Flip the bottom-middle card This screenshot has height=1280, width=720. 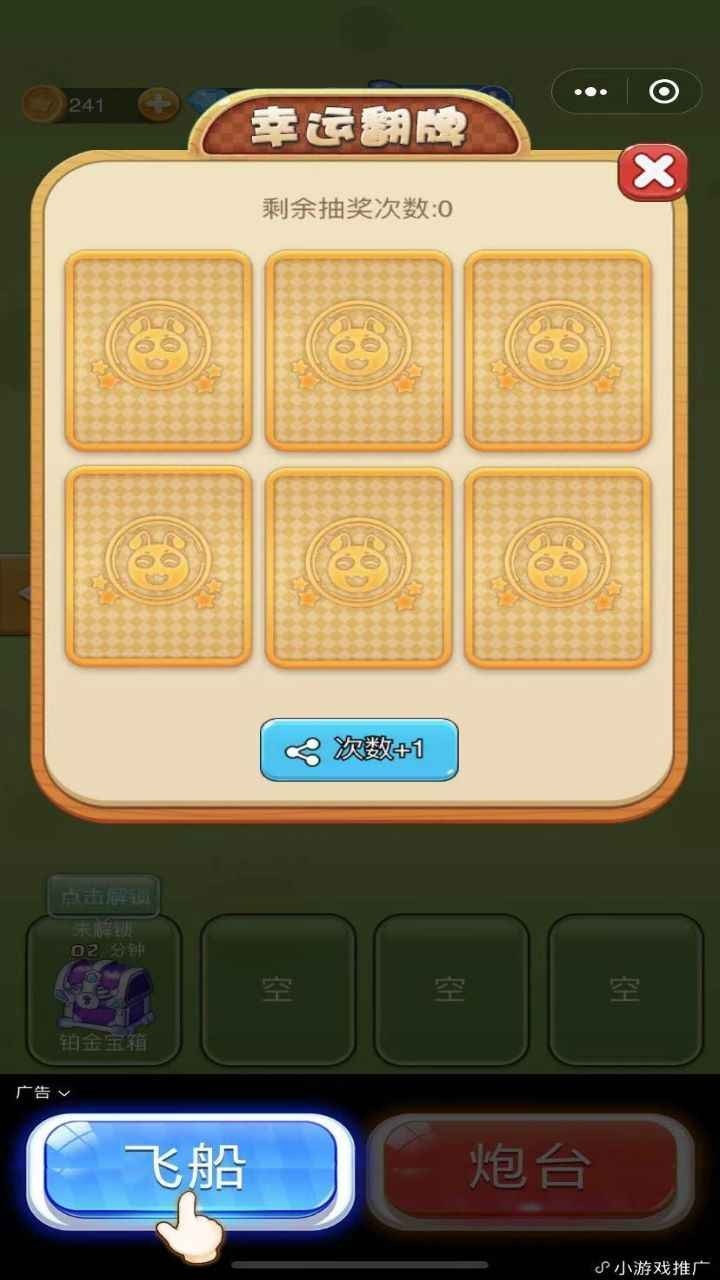(358, 565)
